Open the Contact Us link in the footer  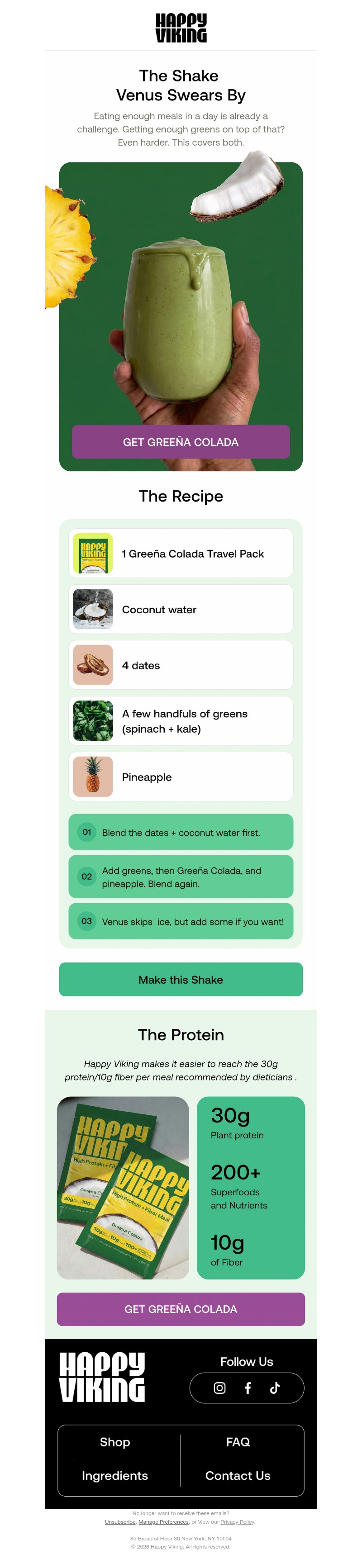[x=238, y=1475]
